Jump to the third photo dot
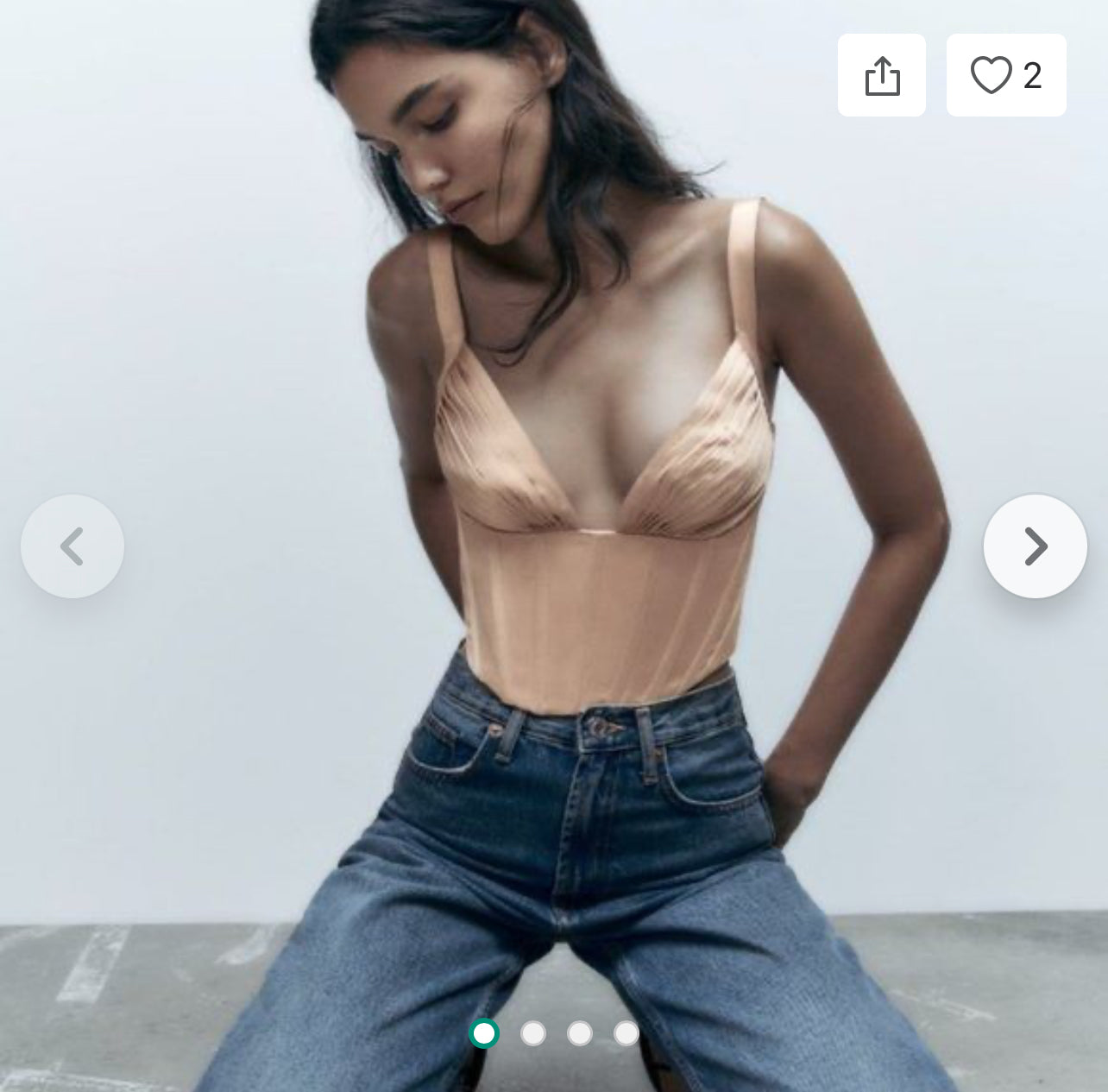Viewport: 1108px width, 1092px height. click(x=580, y=1032)
